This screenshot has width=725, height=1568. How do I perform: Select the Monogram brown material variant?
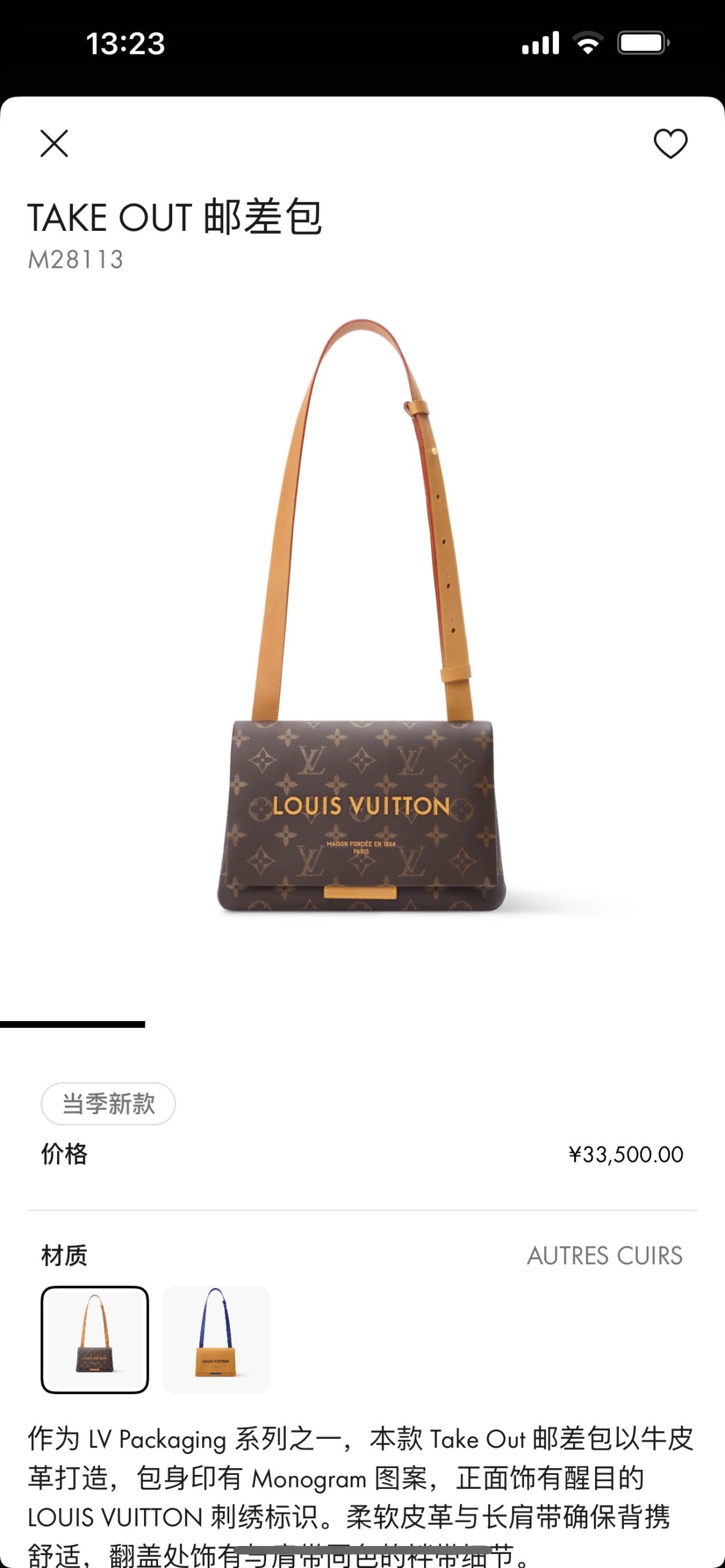tap(95, 1340)
